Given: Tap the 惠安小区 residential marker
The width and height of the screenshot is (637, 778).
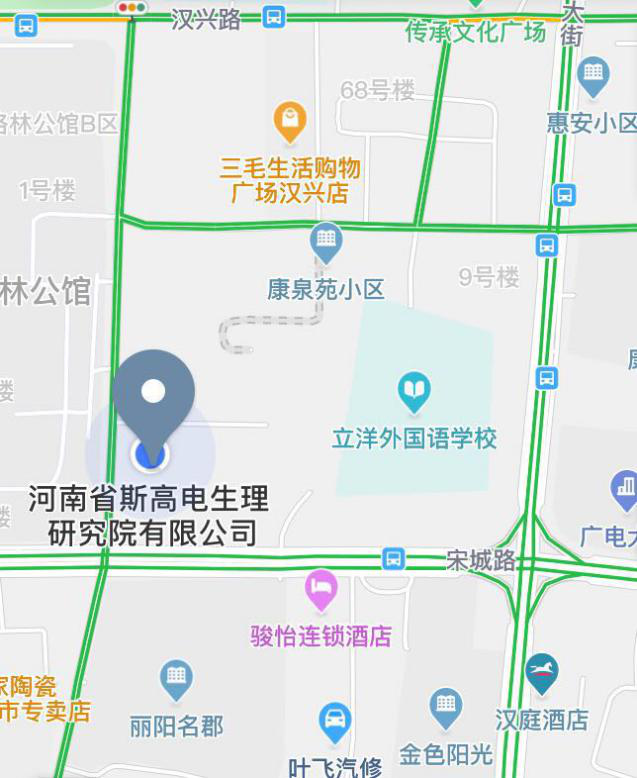Looking at the screenshot, I should point(593,76).
